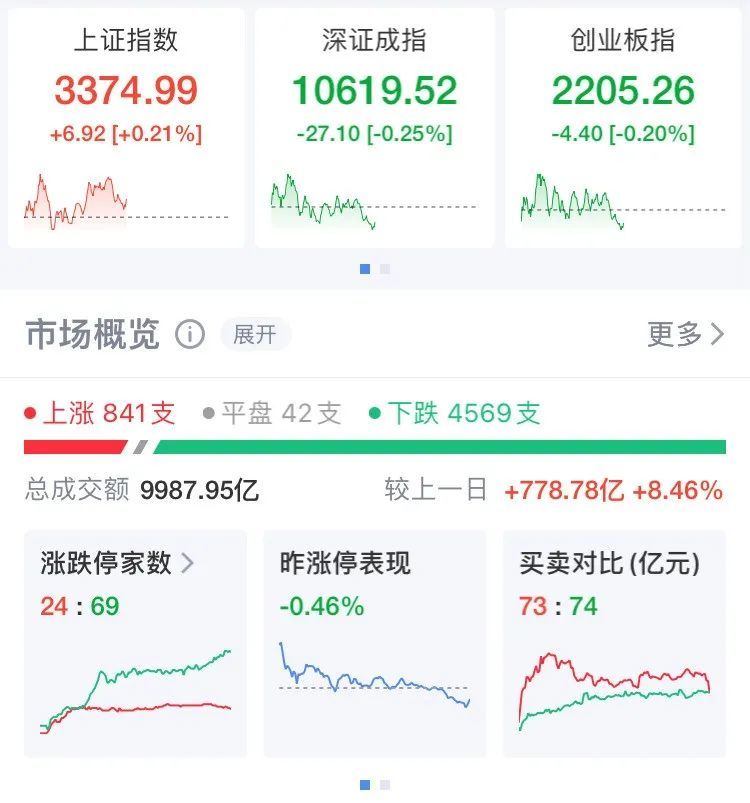Expand the market overview with 展开
This screenshot has width=750, height=803.
click(255, 334)
